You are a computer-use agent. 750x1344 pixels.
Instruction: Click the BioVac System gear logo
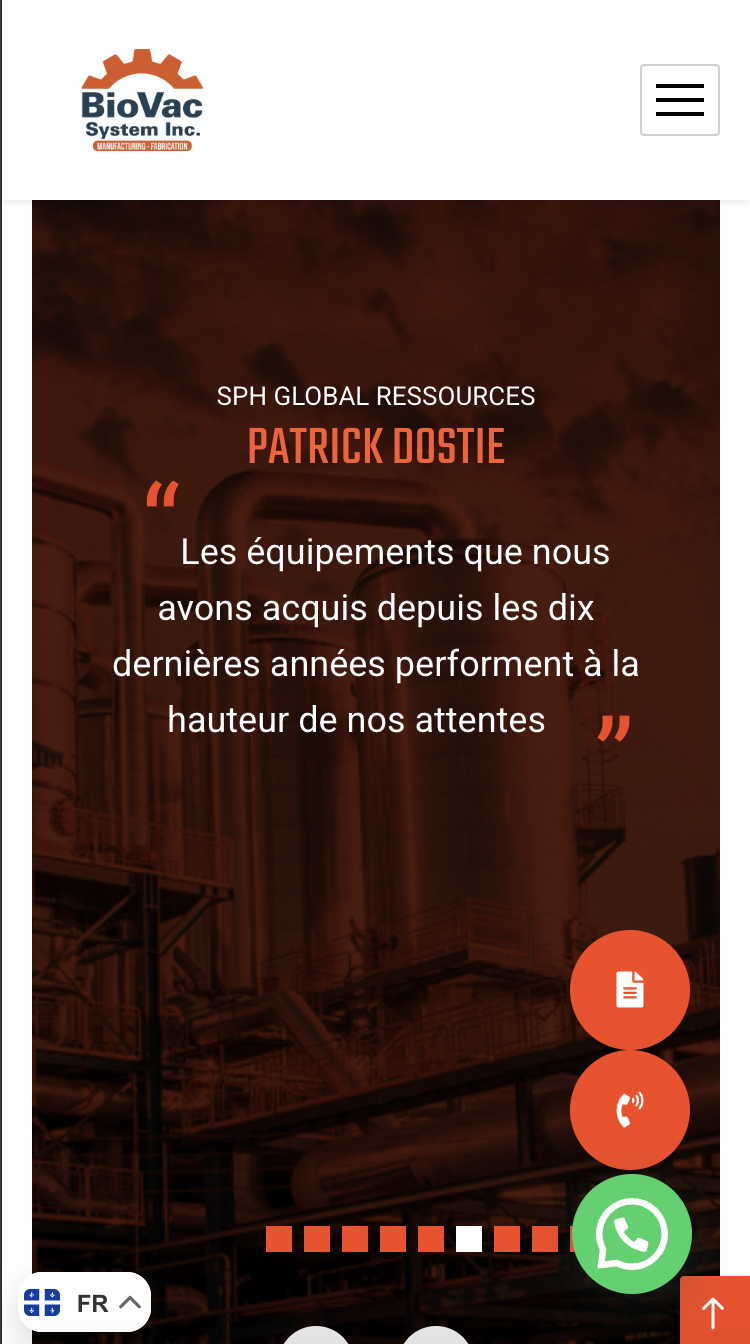point(143,100)
